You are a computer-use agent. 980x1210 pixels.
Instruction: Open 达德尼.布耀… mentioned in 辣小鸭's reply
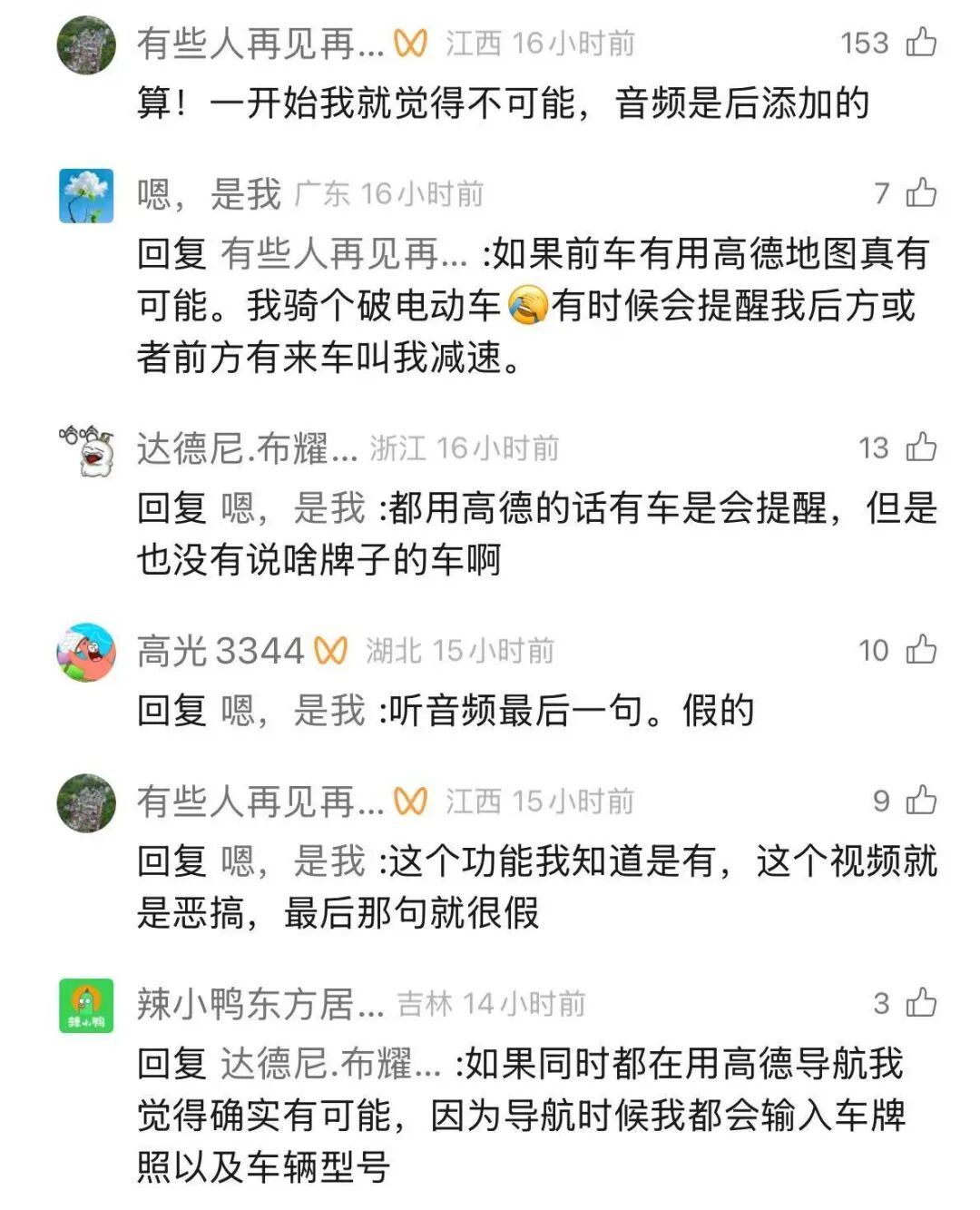[x=331, y=1063]
